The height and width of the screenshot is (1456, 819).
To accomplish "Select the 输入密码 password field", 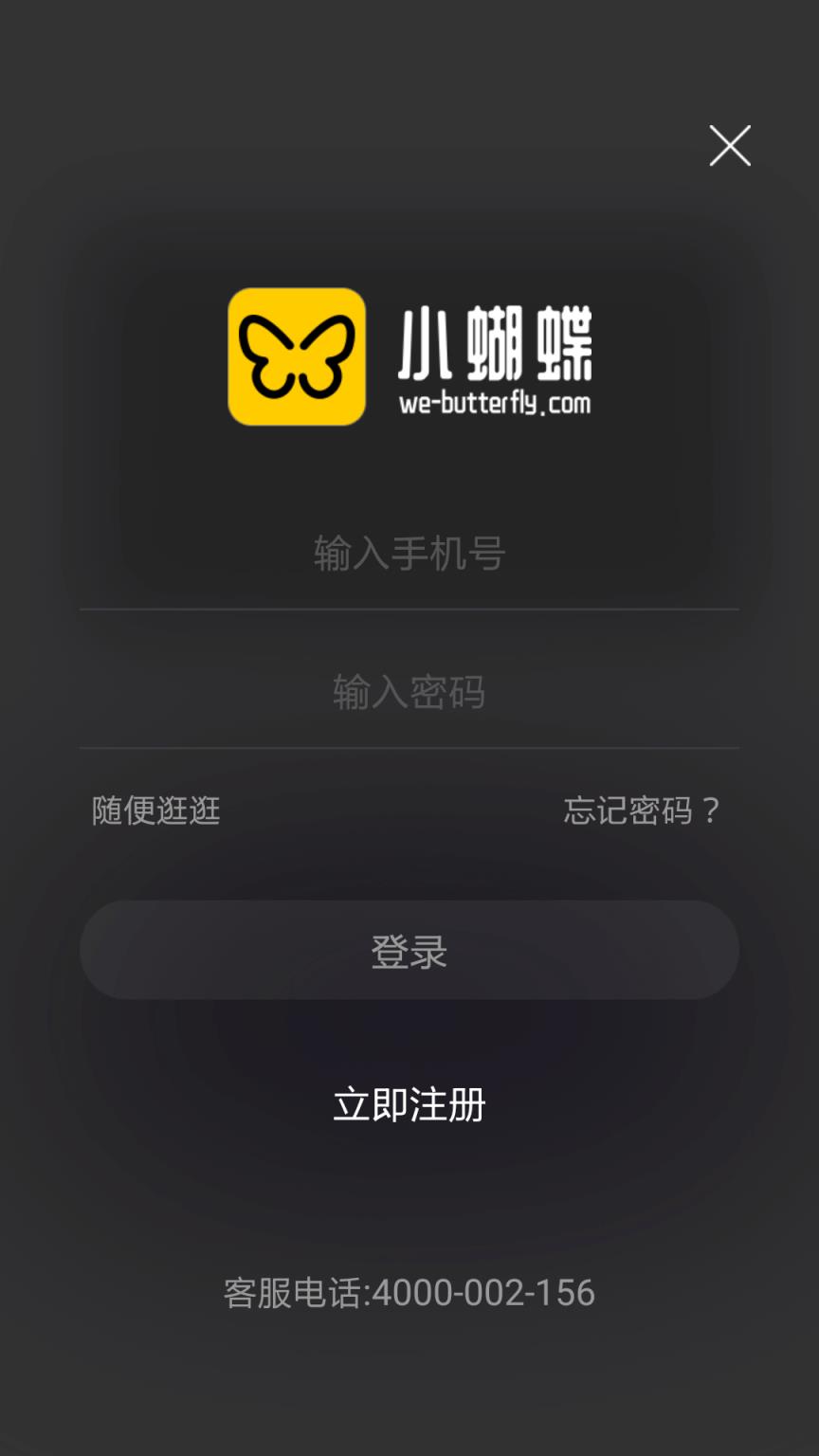I will point(409,693).
